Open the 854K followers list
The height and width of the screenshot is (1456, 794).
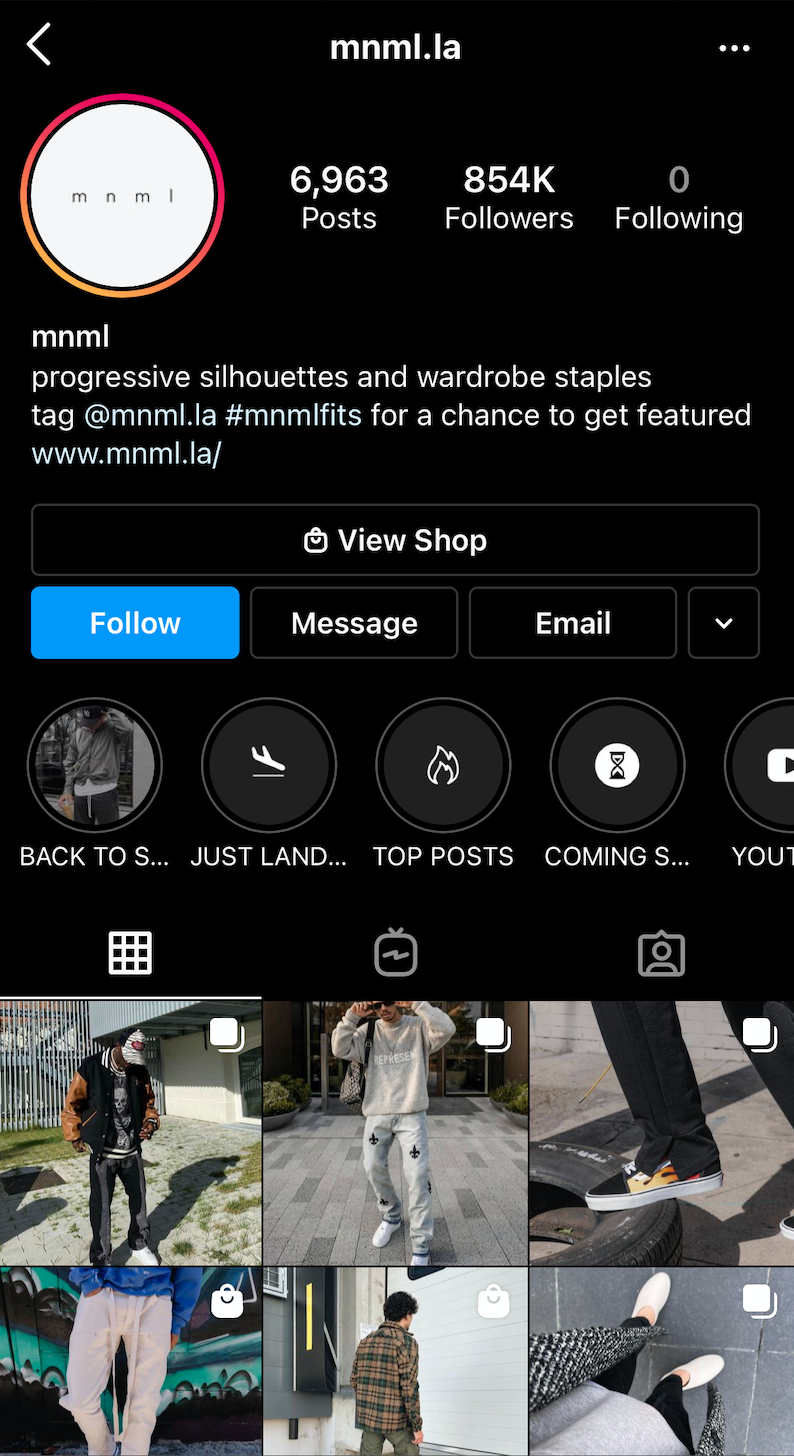tap(509, 197)
